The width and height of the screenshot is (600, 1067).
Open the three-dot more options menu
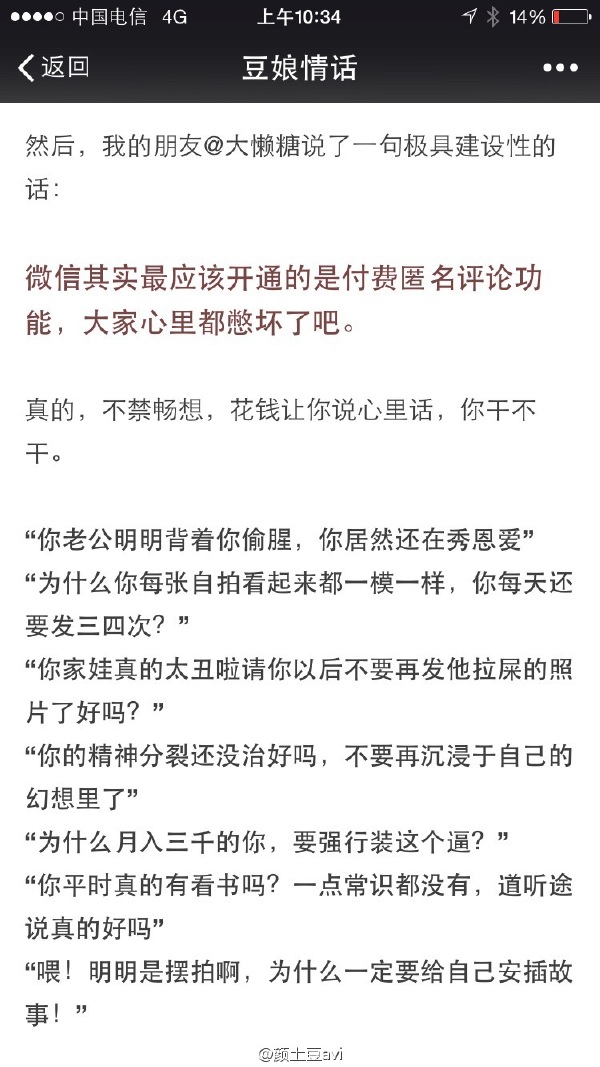click(561, 68)
